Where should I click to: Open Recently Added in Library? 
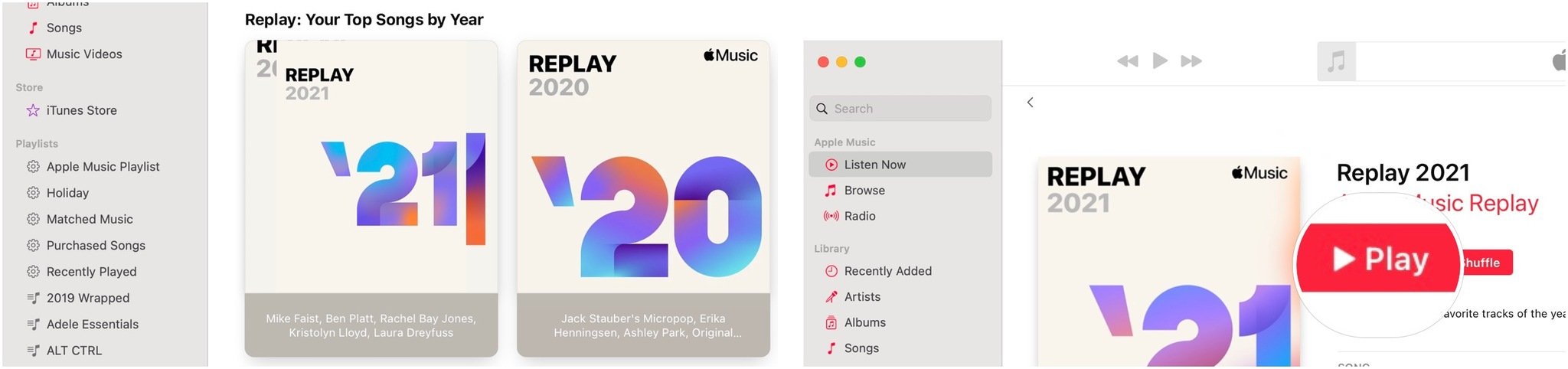[x=878, y=271]
